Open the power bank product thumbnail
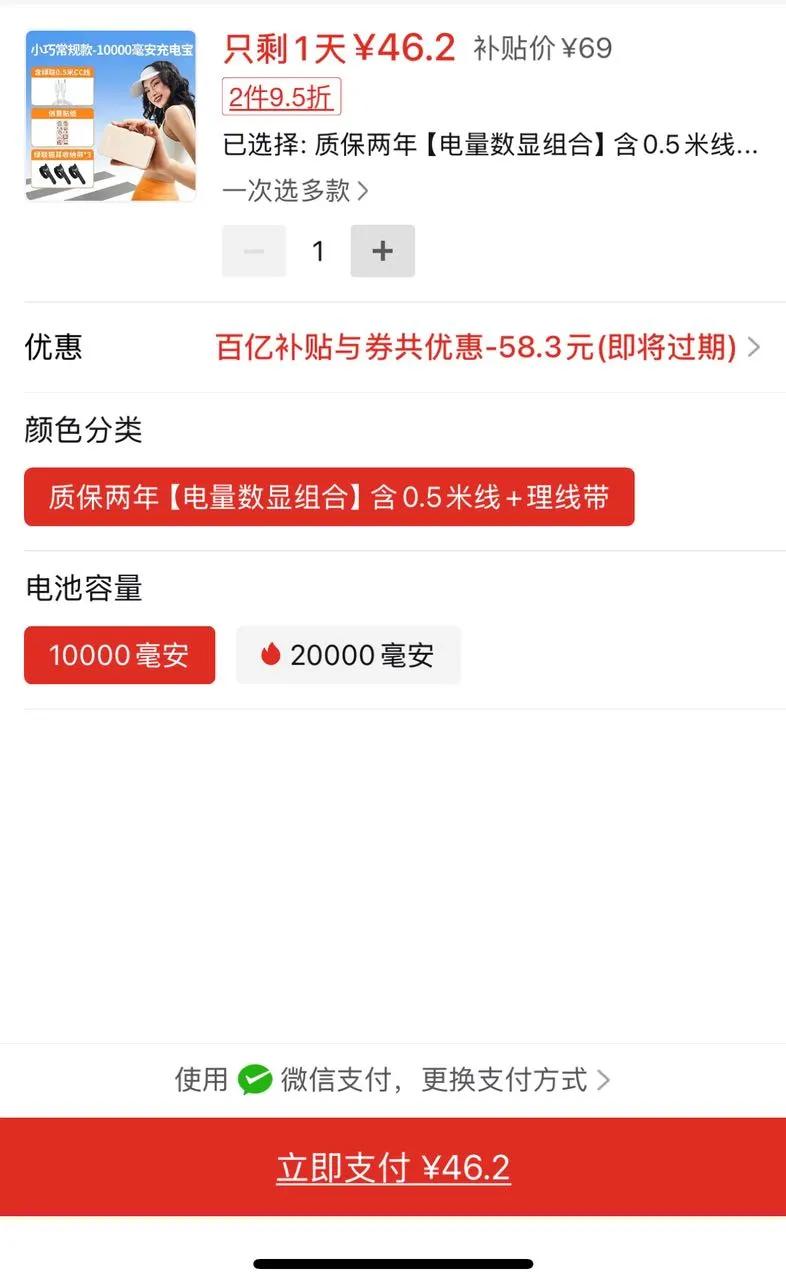Screen dimensions: 786x1285 (110, 116)
